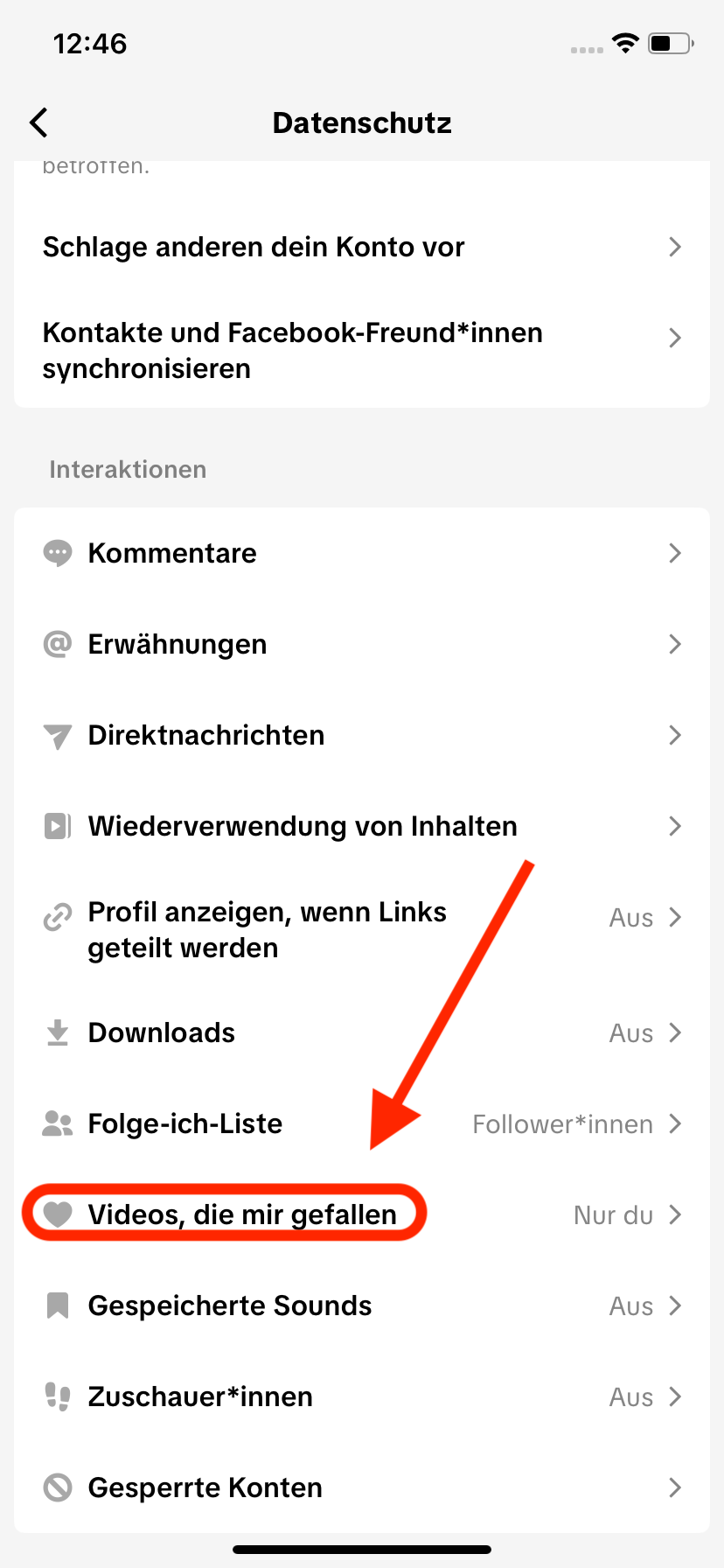The height and width of the screenshot is (1568, 724).
Task: Open Videos, die mir gefallen
Action: [362, 1214]
